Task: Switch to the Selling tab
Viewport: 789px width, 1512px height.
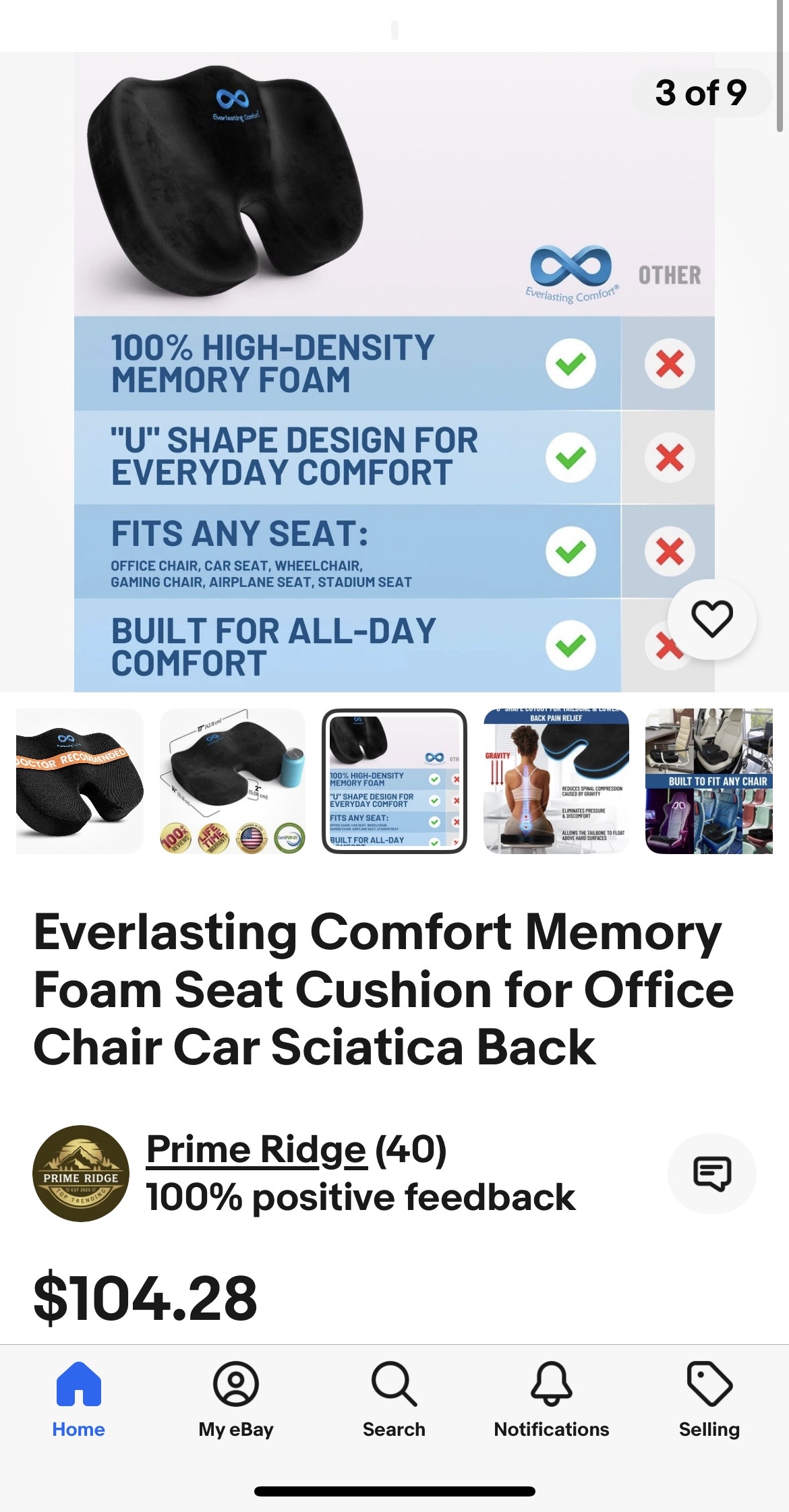Action: click(x=709, y=1399)
